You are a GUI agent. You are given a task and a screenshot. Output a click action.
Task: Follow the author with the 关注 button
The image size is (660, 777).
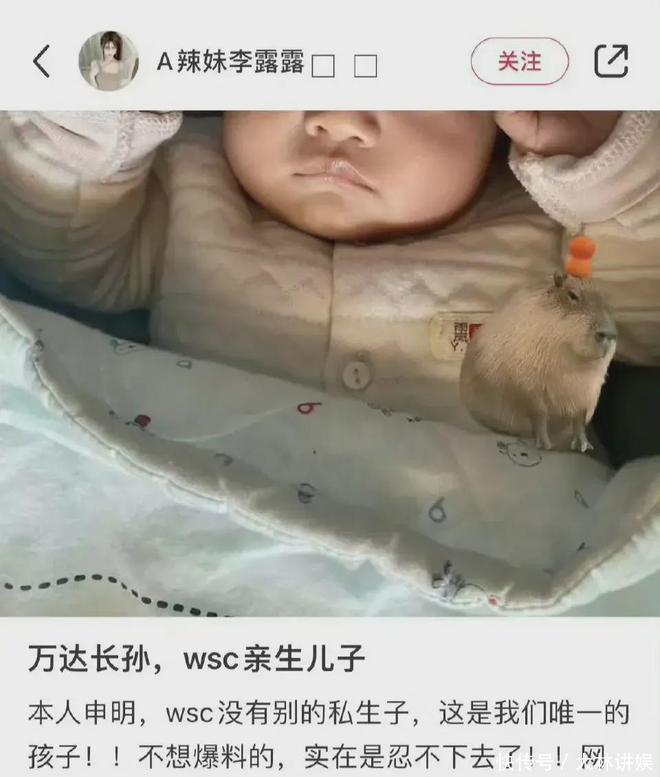click(x=519, y=61)
